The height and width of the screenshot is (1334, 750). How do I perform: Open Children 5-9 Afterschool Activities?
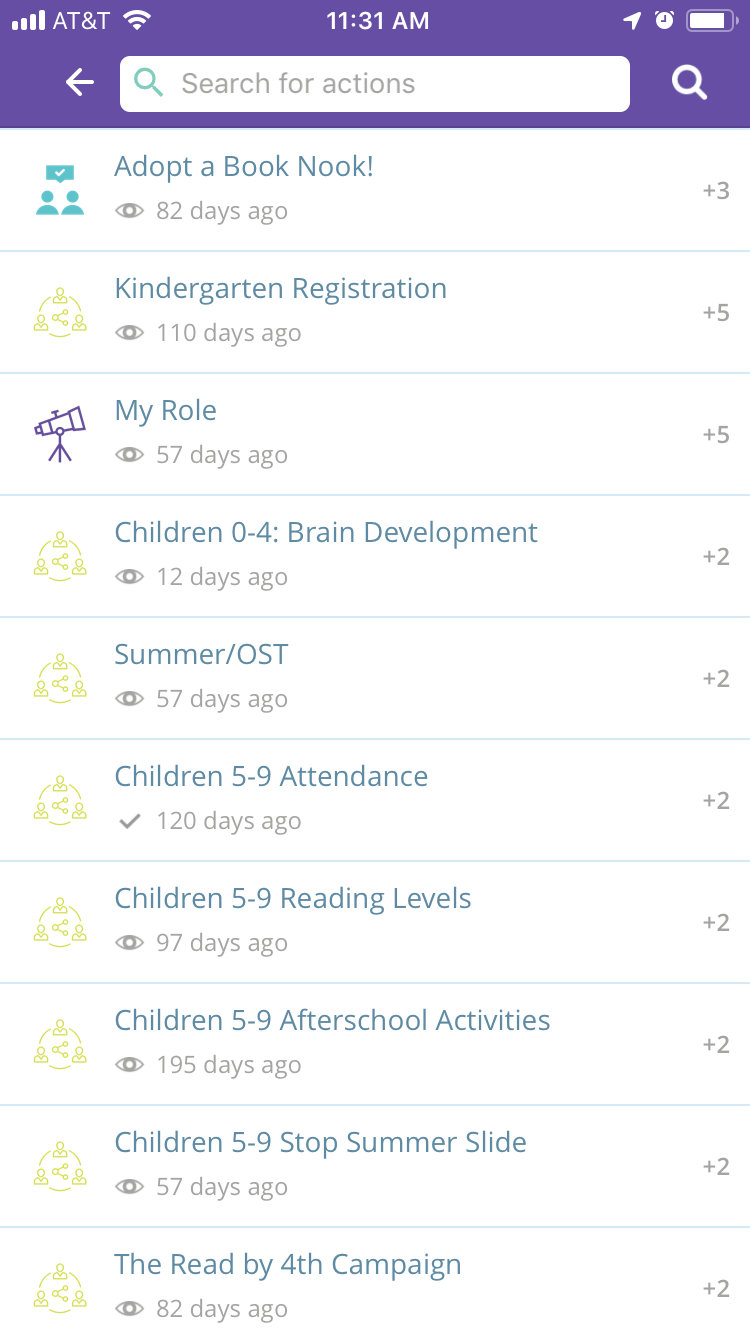pos(375,1044)
